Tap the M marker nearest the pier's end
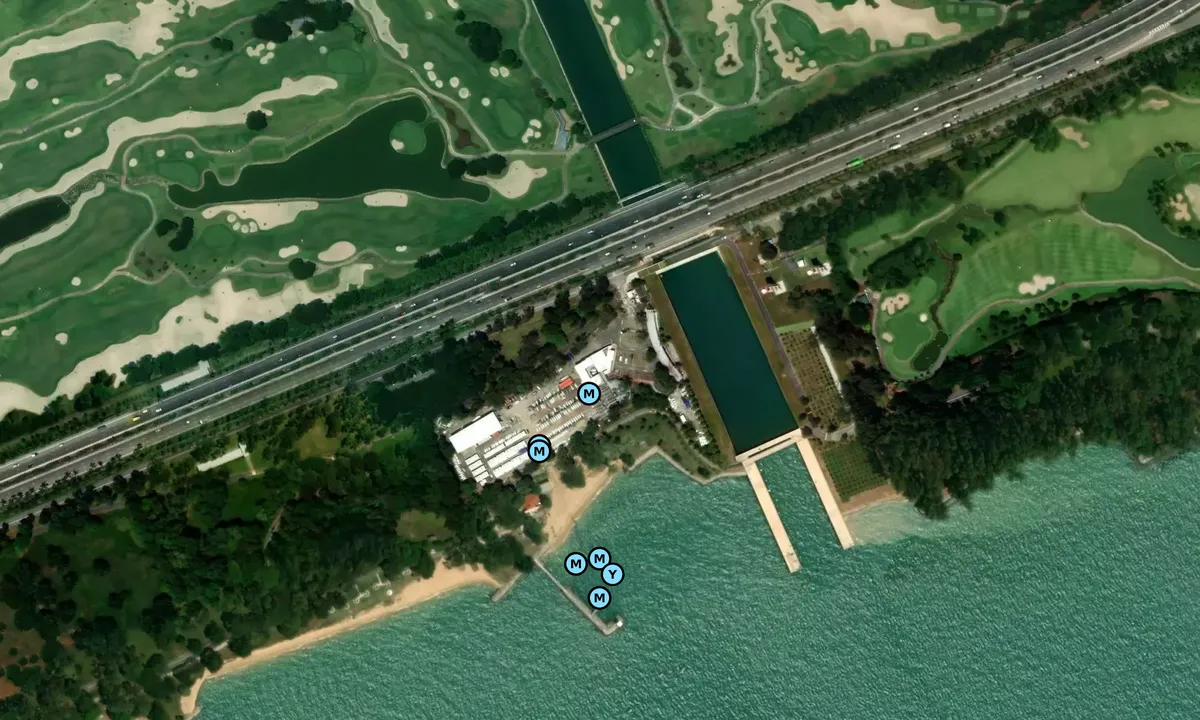1200x720 pixels. (599, 598)
